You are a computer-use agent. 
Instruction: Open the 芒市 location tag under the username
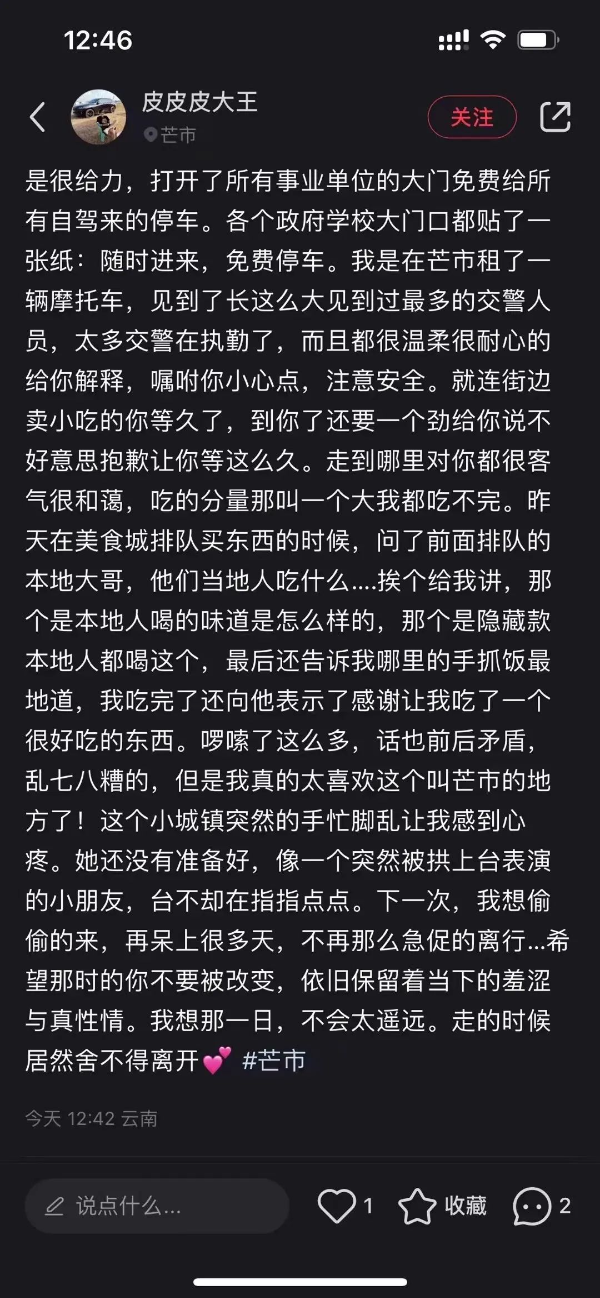coord(171,135)
